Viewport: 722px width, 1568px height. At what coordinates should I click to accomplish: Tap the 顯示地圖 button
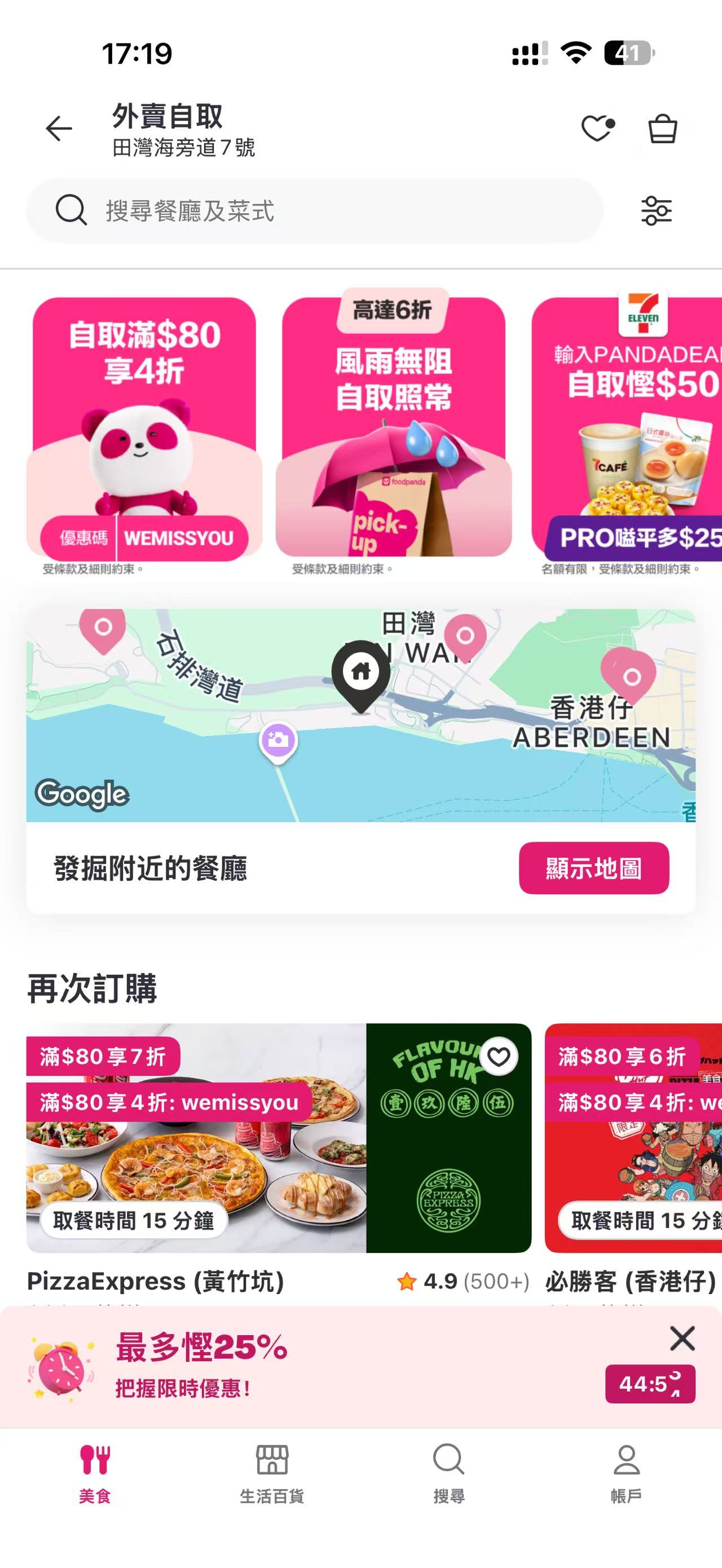(593, 868)
